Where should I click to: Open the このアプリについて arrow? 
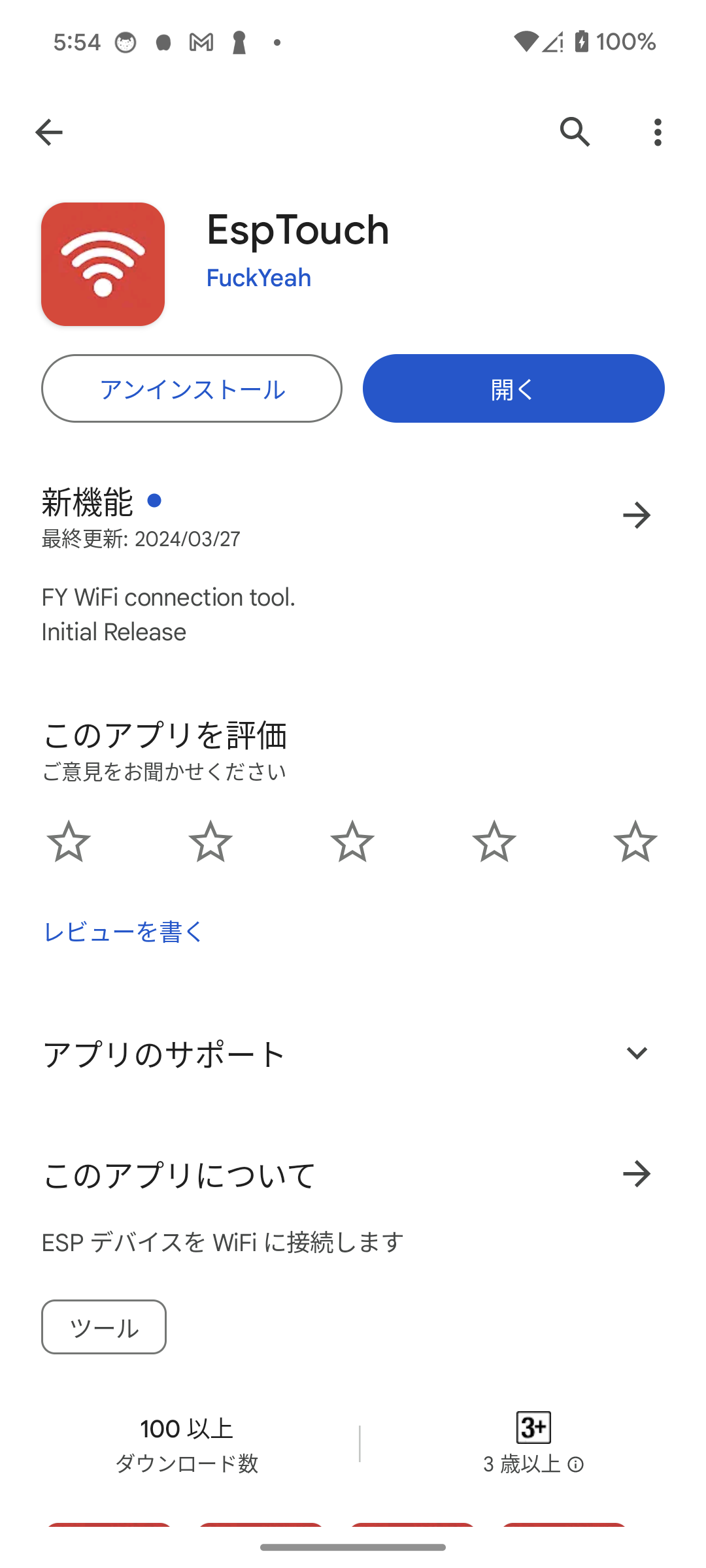(637, 1174)
